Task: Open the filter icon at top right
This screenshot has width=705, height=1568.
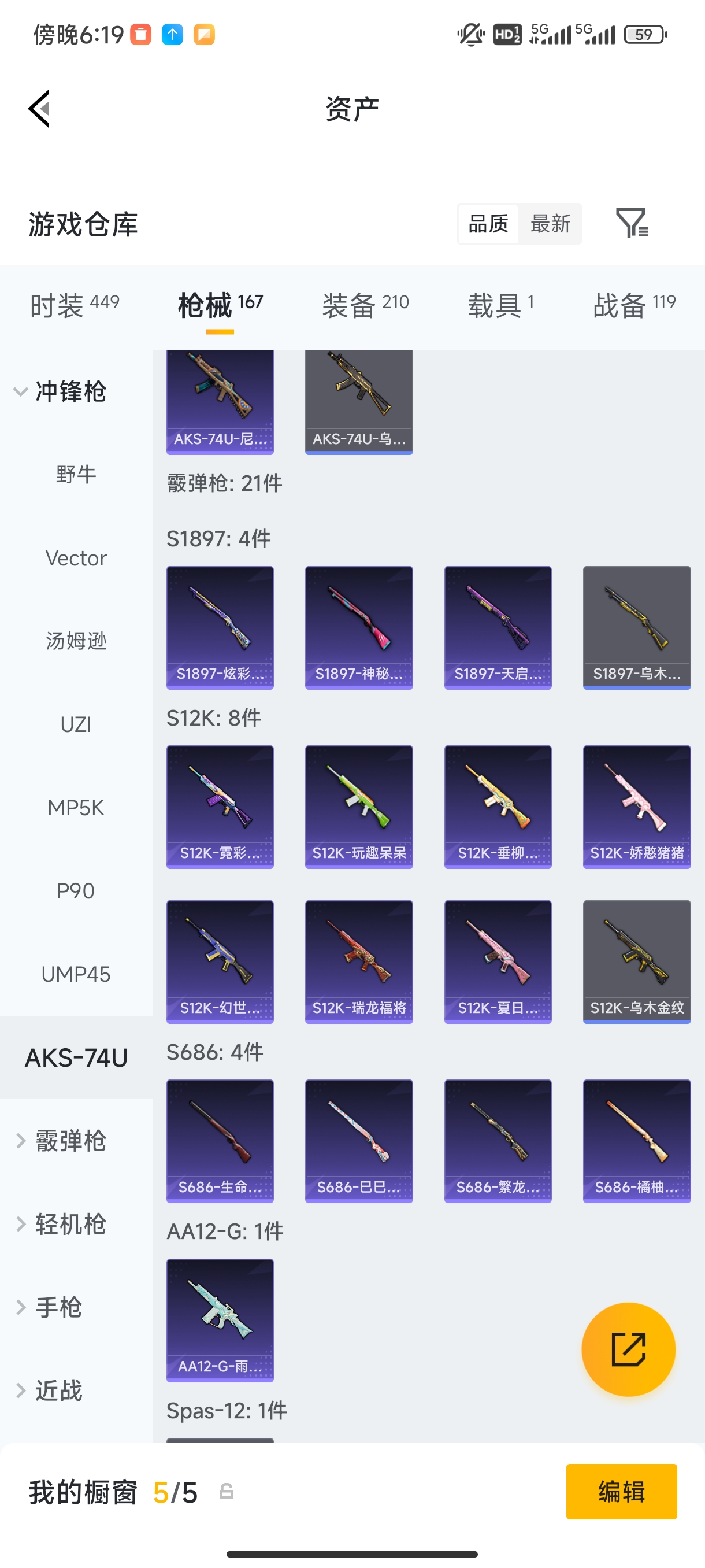Action: click(633, 224)
